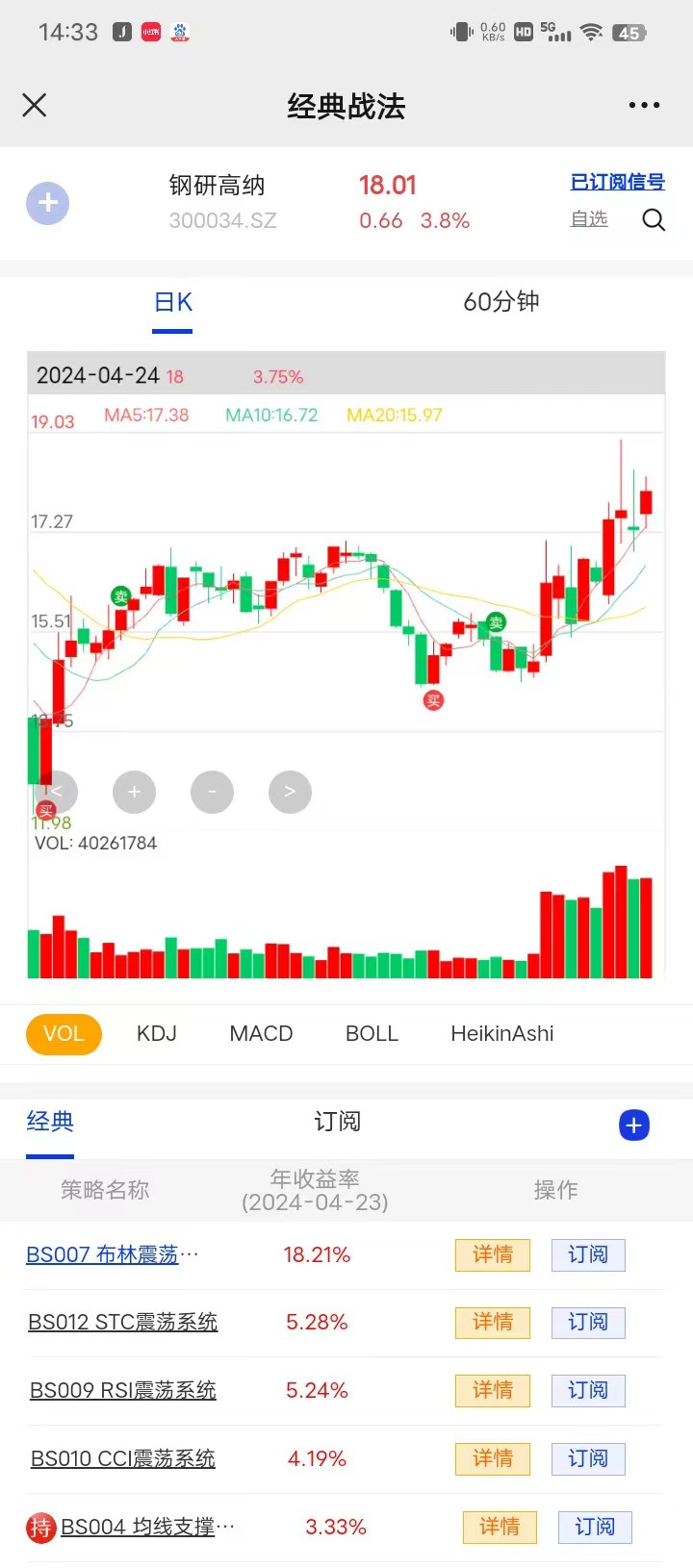
Task: Switch to the 订阅 strategies tab
Action: point(337,1122)
